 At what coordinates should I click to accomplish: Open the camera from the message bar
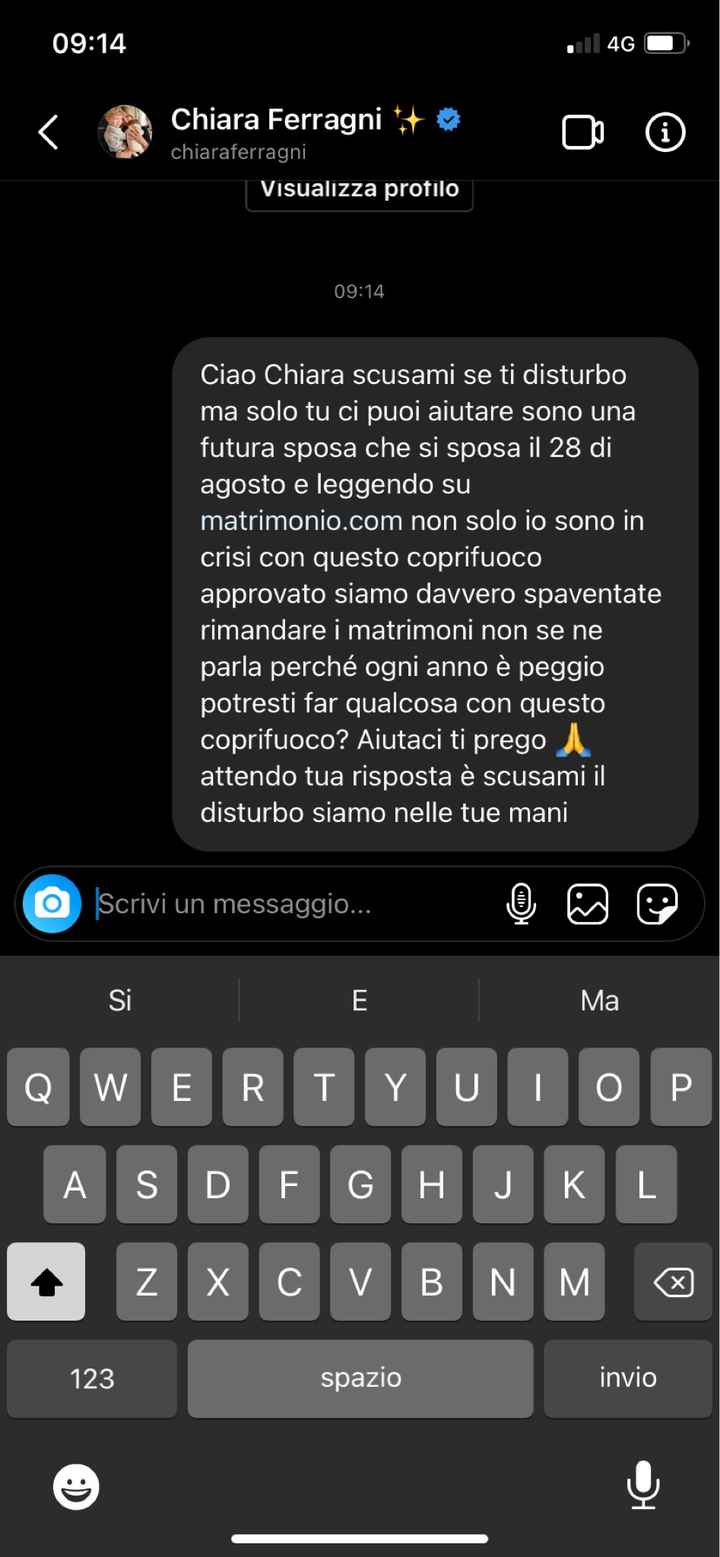click(52, 904)
